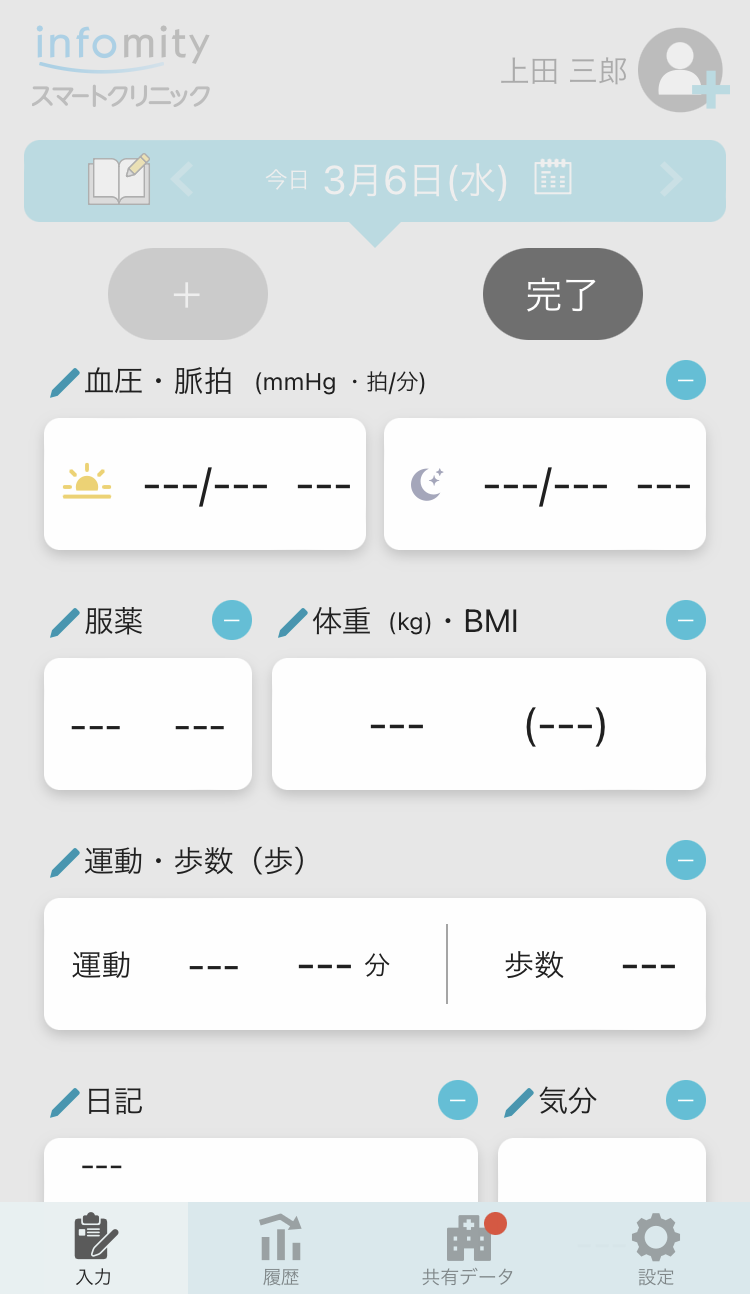The width and height of the screenshot is (750, 1294).
Task: Tap the 完了 button to finish editing
Action: [562, 294]
